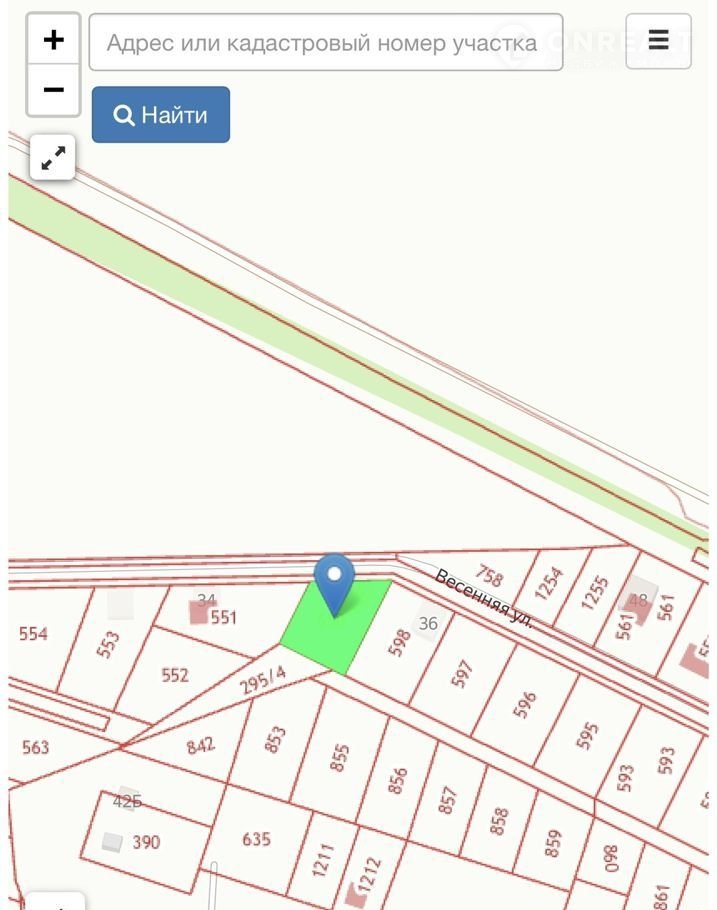This screenshot has height=910, width=717.
Task: Open the hamburger menu
Action: [x=658, y=41]
